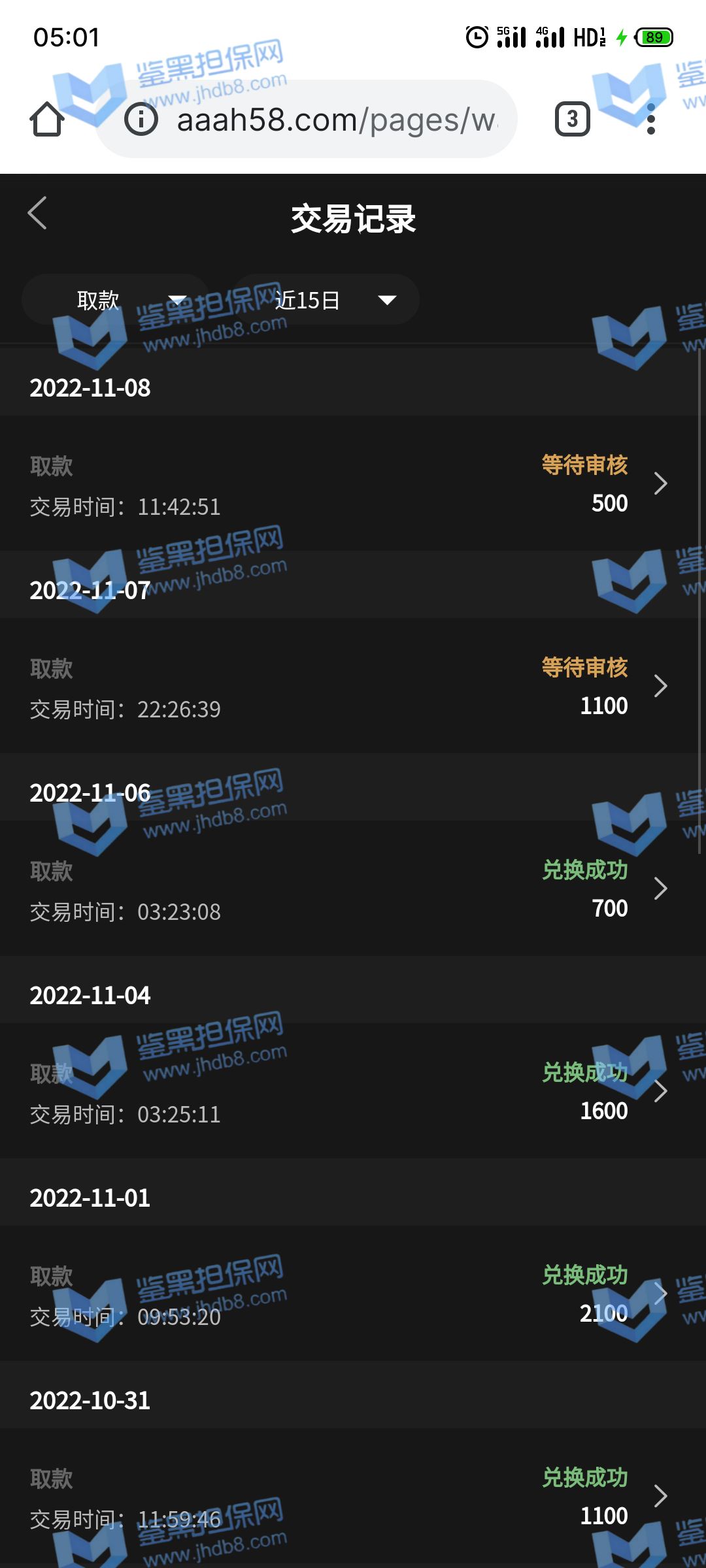The width and height of the screenshot is (706, 1568).
Task: Open the 500 withdrawal at 11:42:51
Action: [x=353, y=484]
